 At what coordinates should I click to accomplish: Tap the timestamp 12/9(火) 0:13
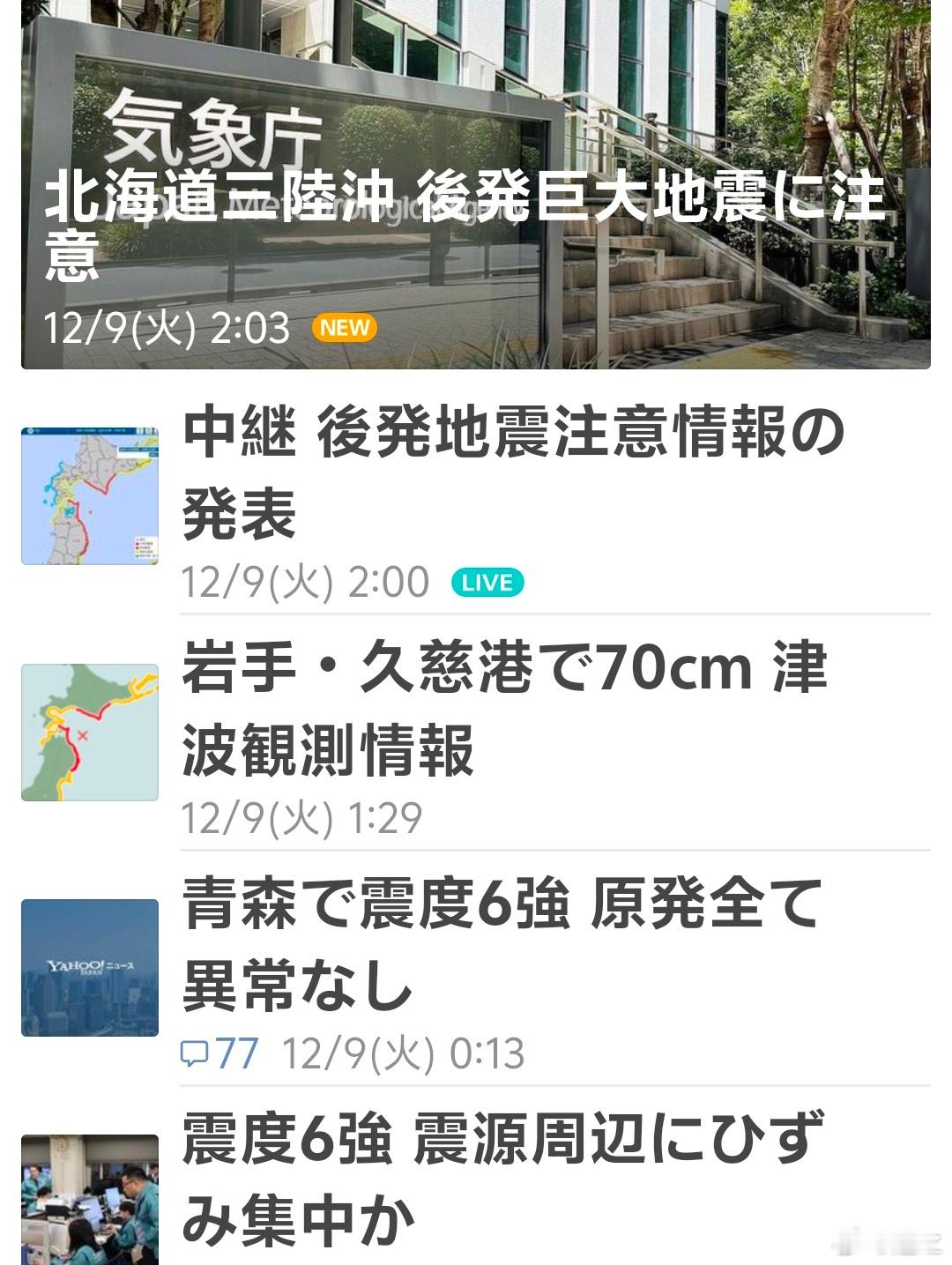[405, 1052]
